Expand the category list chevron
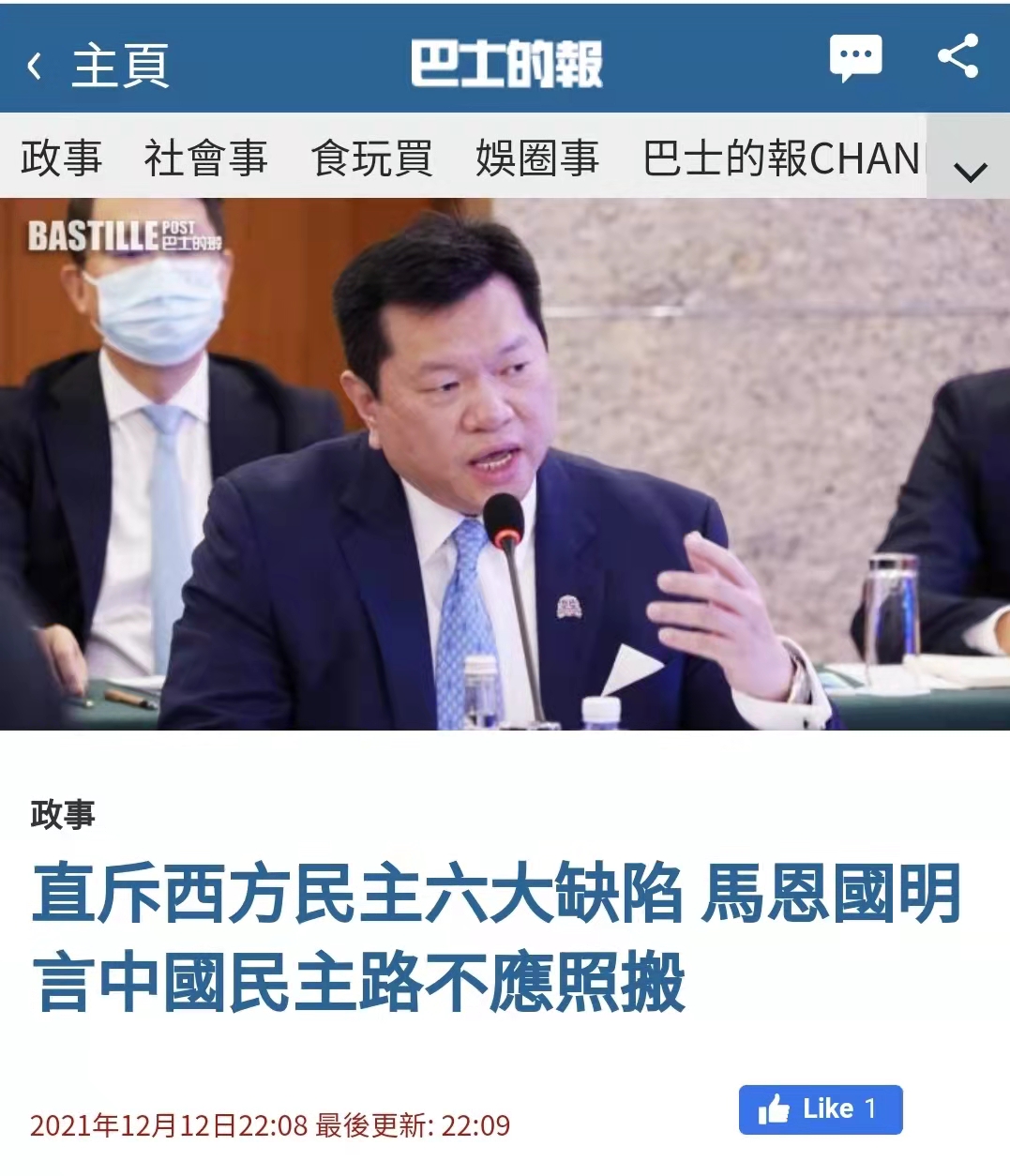 pyautogui.click(x=970, y=172)
